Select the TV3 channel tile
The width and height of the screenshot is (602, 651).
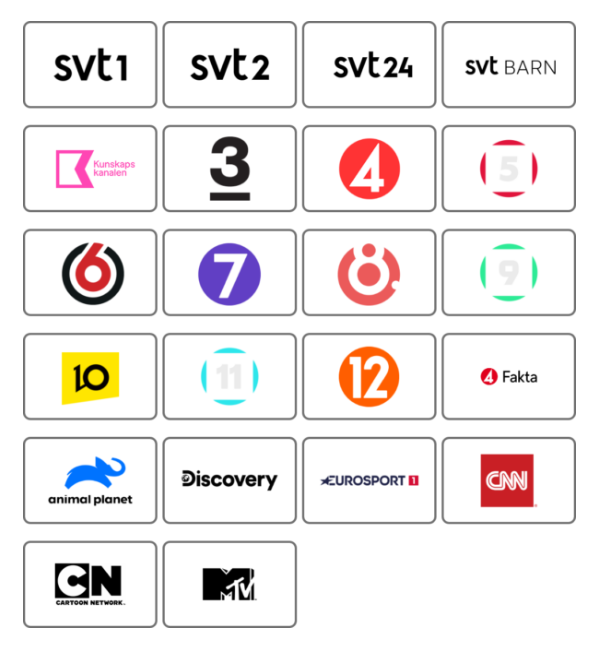pos(230,169)
